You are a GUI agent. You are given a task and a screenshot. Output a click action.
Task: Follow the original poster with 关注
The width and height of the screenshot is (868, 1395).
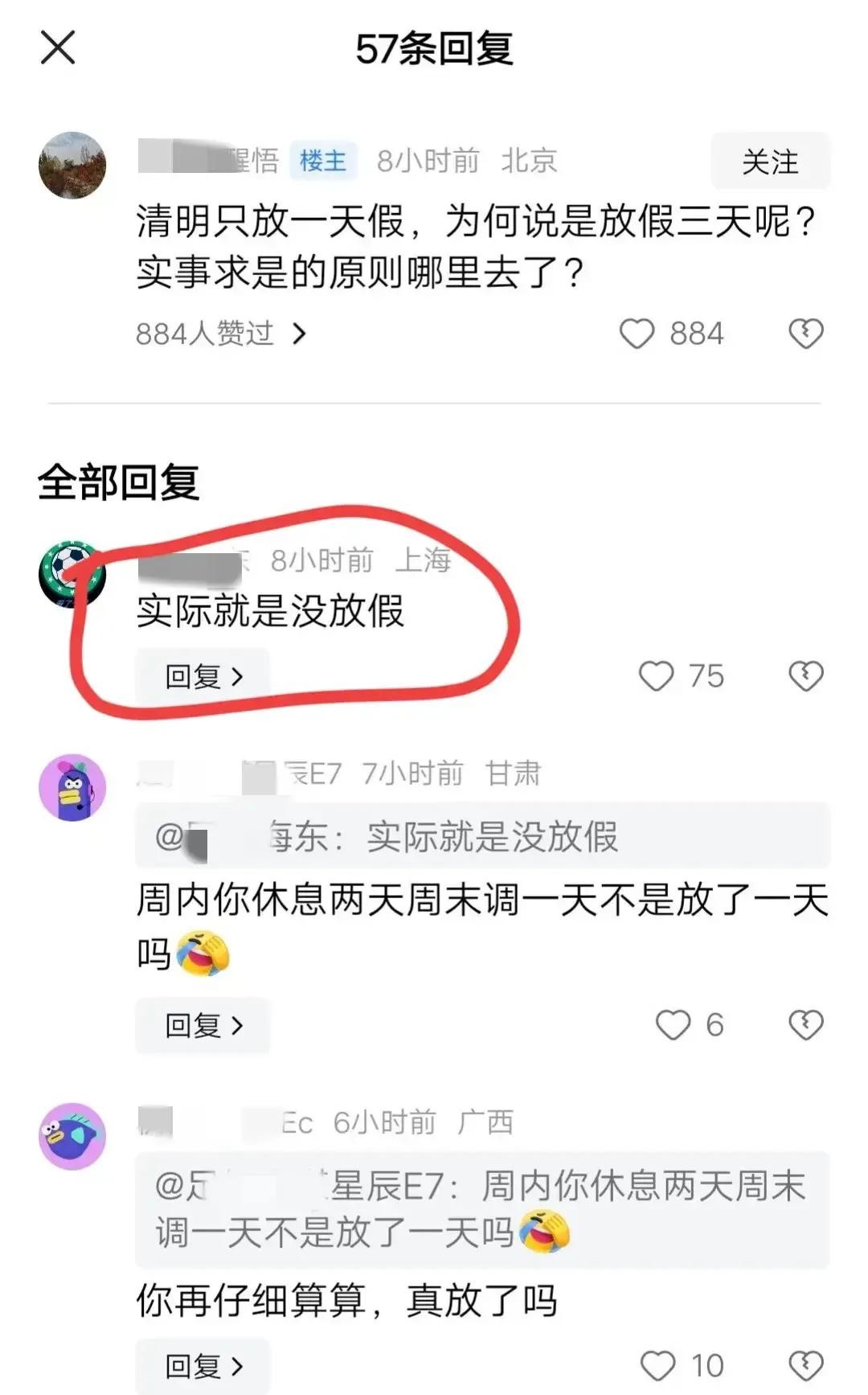pos(769,162)
